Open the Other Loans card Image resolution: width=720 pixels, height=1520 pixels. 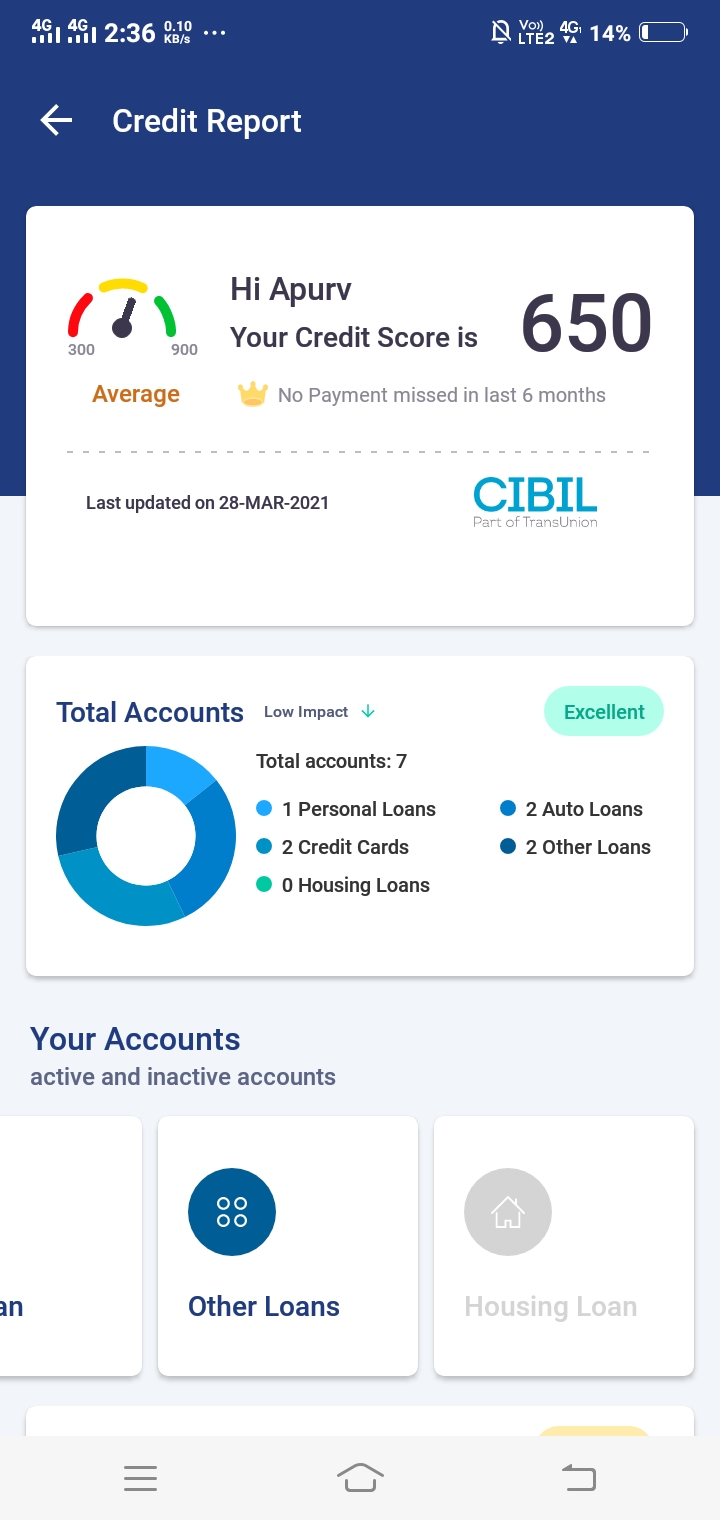(288, 1245)
